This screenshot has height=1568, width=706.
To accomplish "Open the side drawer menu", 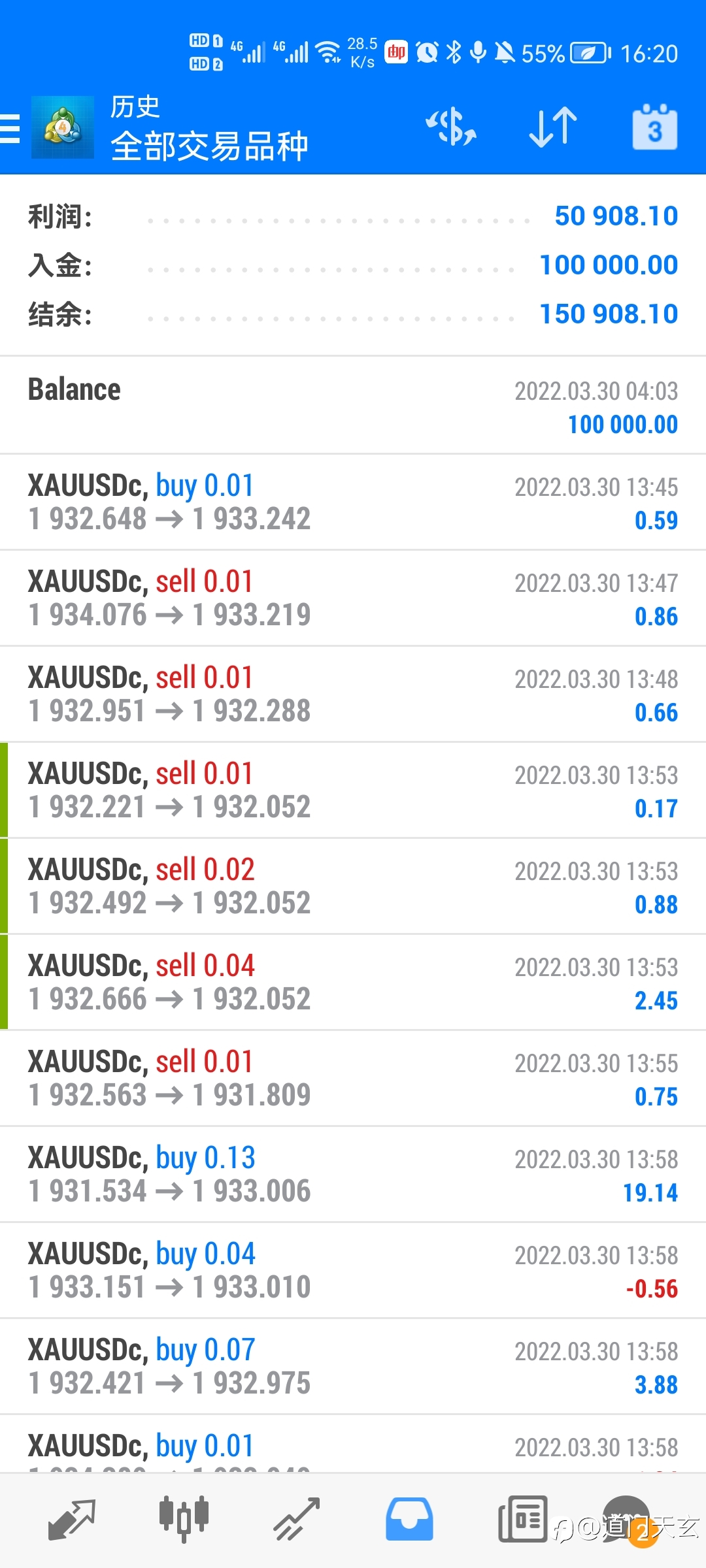I will (x=10, y=128).
